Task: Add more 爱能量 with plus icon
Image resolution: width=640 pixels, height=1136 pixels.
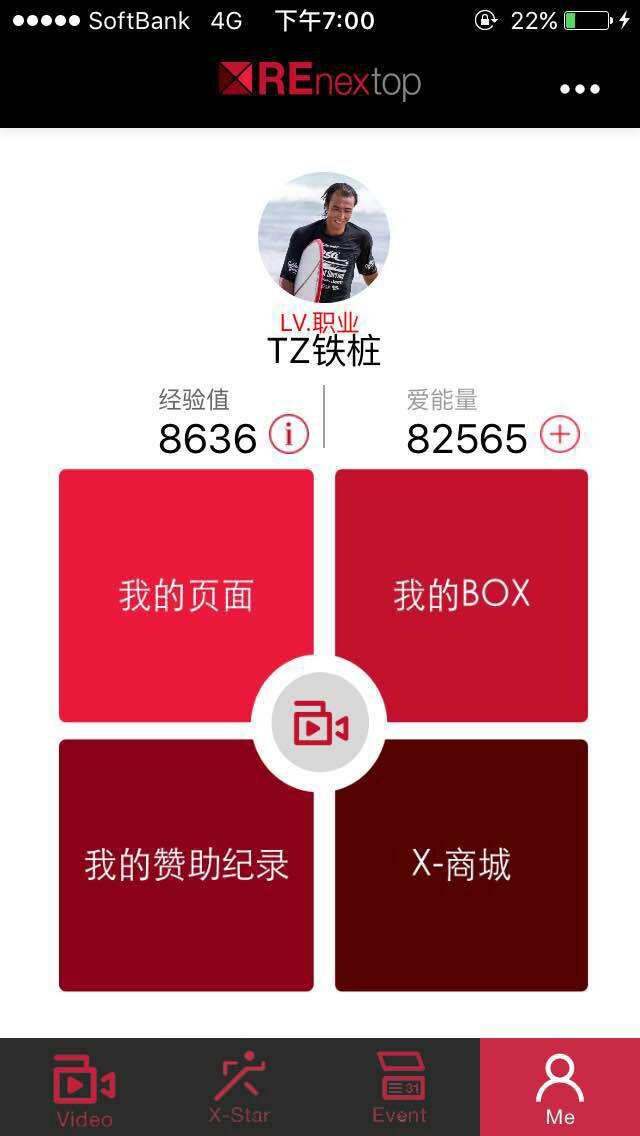Action: click(x=560, y=435)
